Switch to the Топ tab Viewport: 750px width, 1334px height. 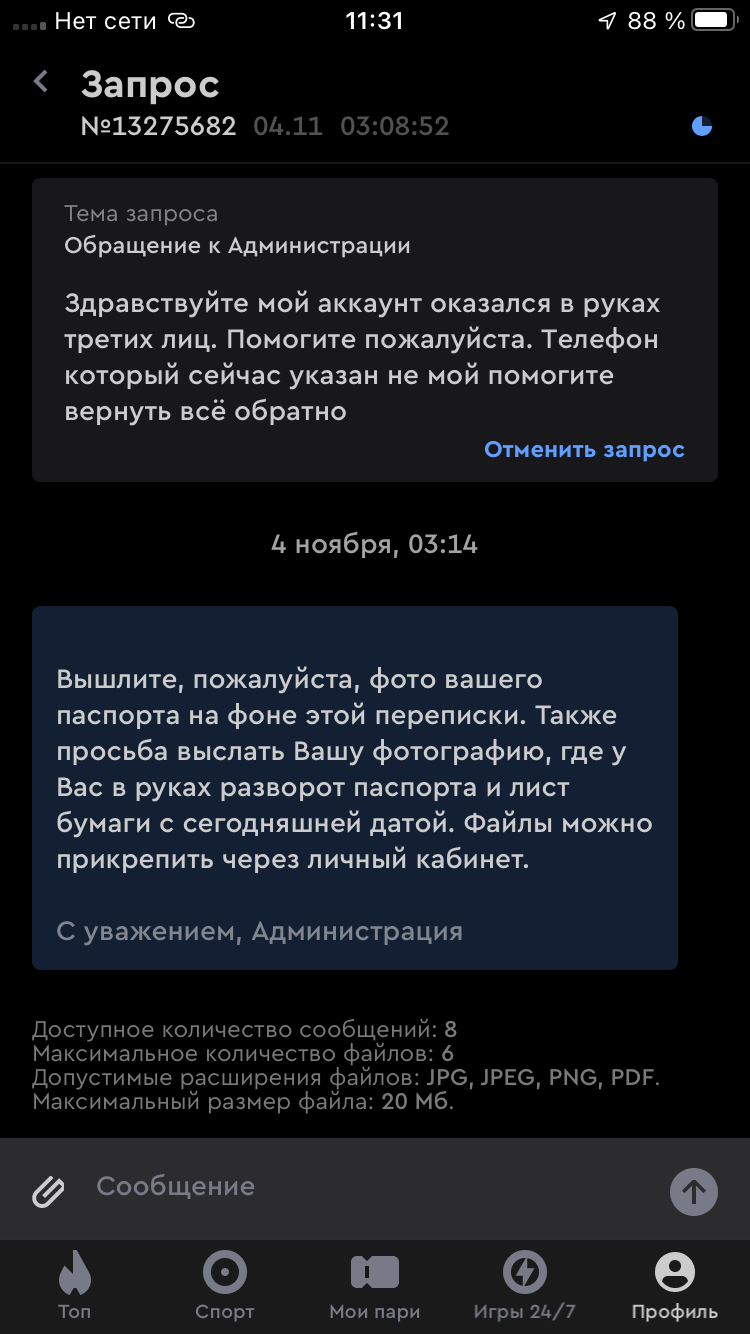pos(74,1285)
